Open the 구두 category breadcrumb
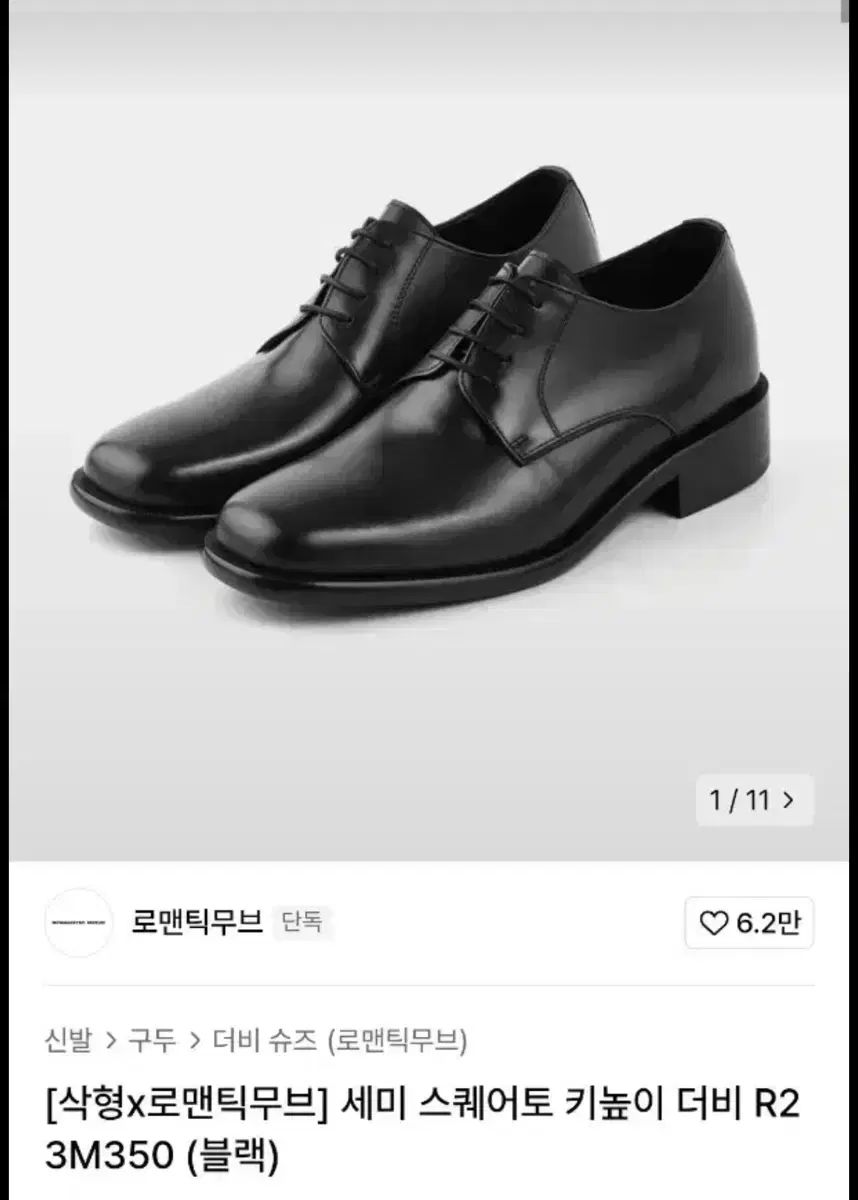 click(x=151, y=1040)
